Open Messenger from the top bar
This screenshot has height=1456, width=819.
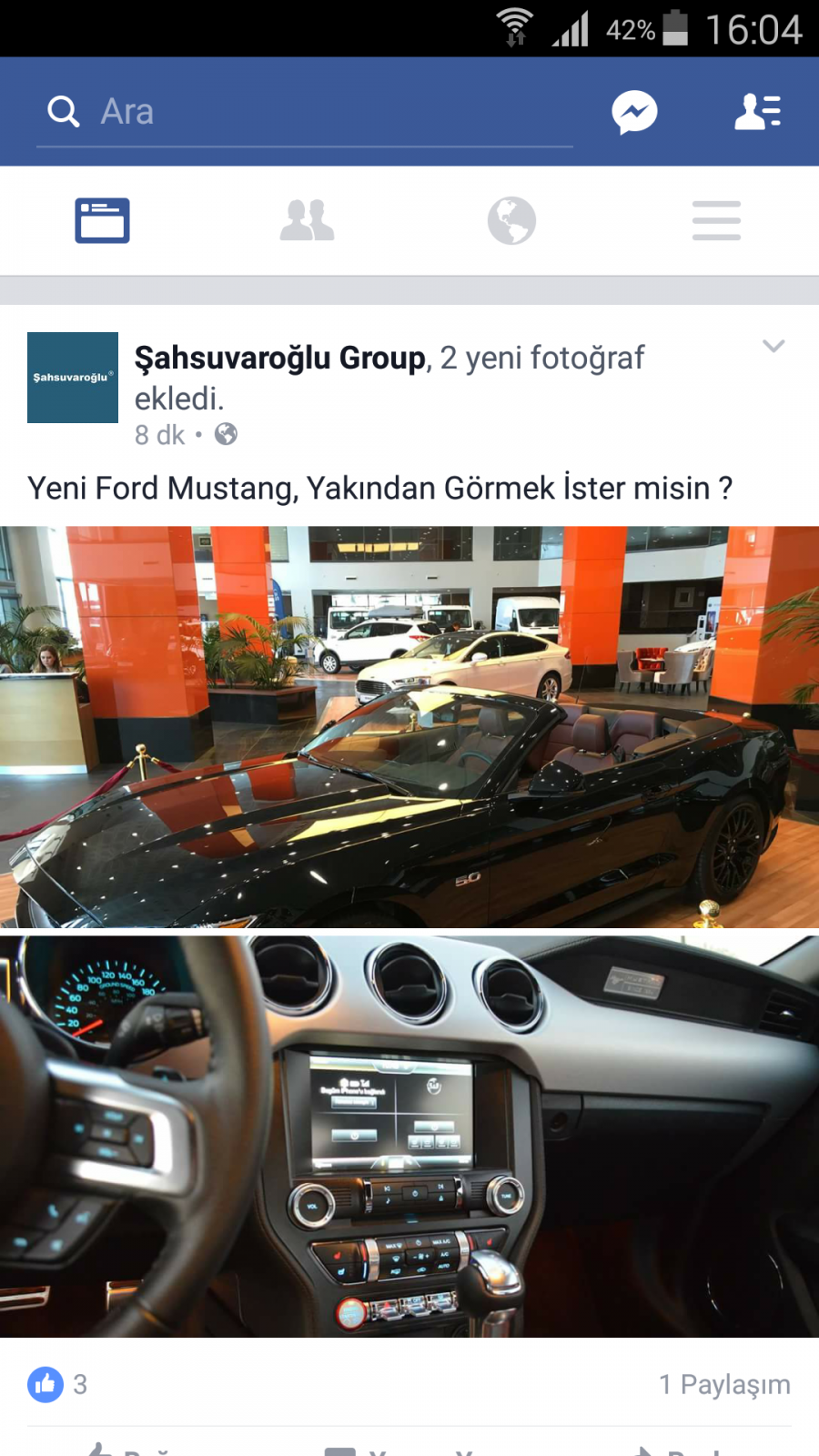point(634,112)
